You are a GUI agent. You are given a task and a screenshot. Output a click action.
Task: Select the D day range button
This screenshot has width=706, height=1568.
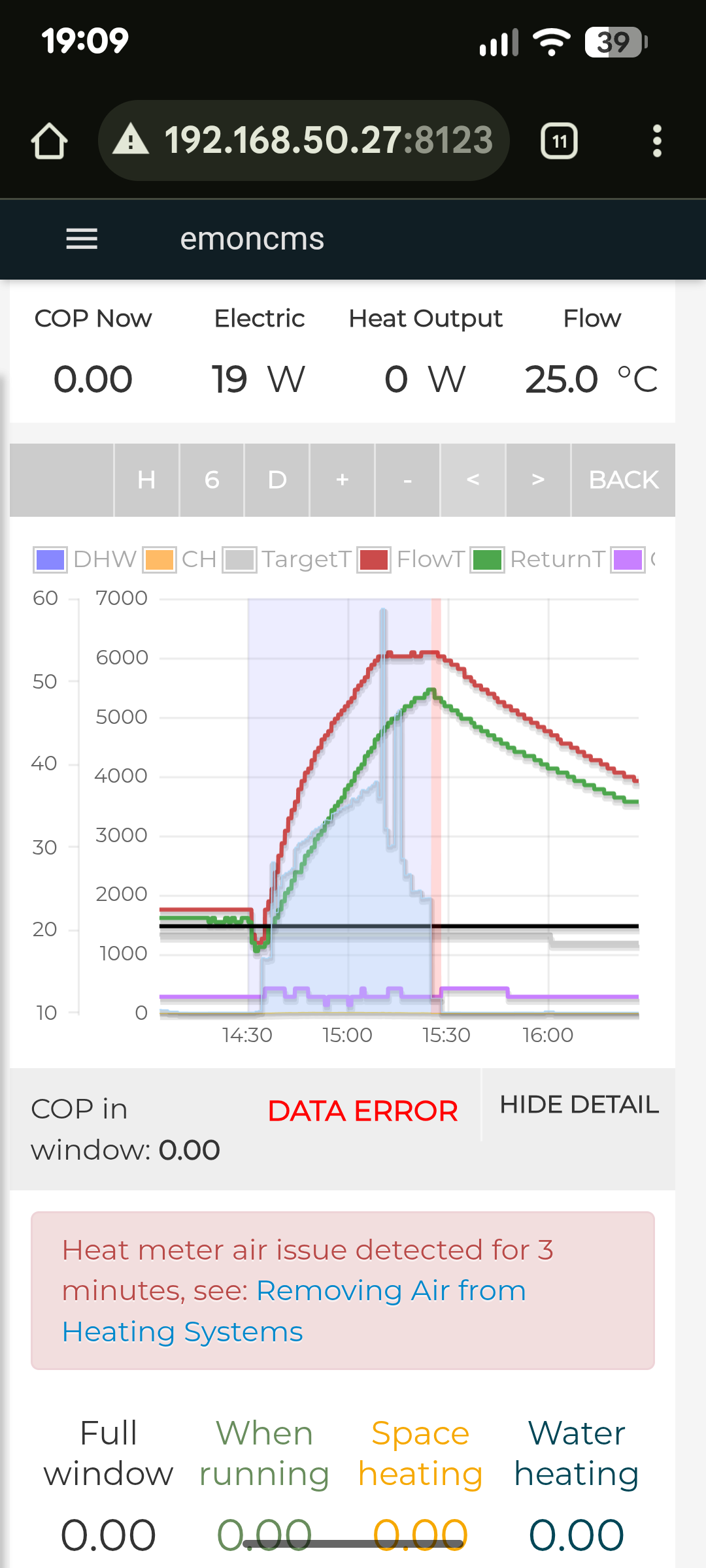pos(277,480)
